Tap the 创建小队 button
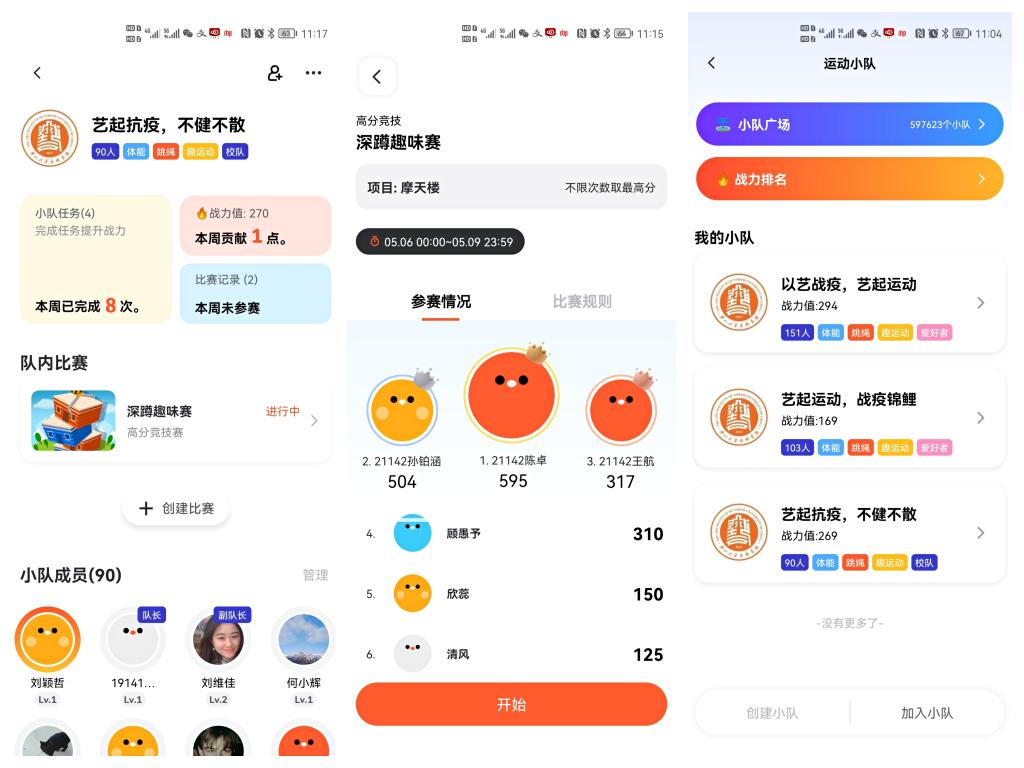 [772, 713]
